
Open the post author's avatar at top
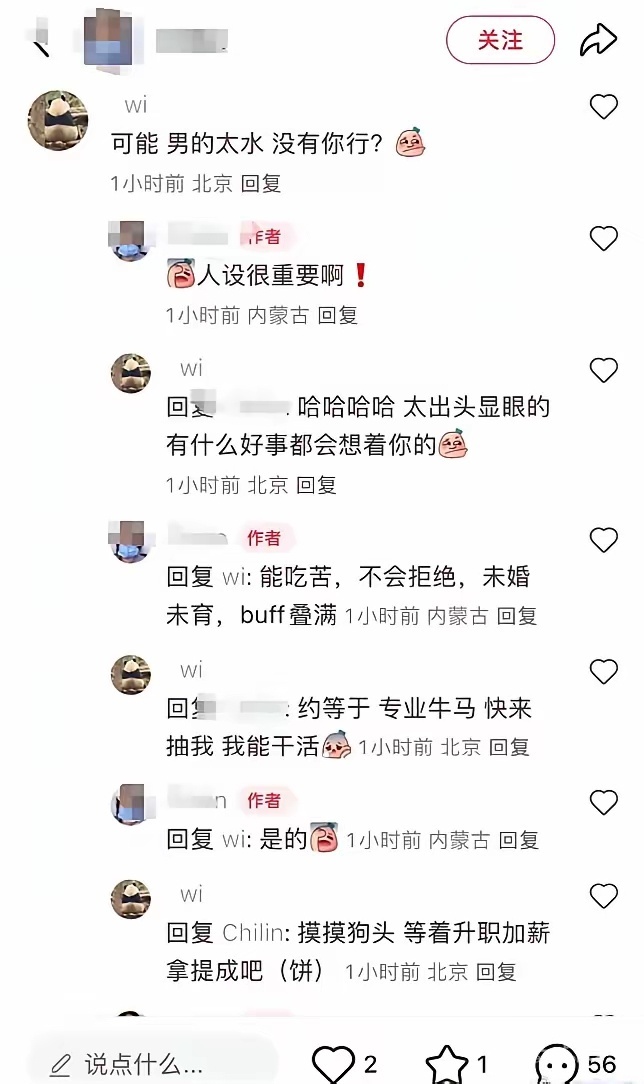107,40
